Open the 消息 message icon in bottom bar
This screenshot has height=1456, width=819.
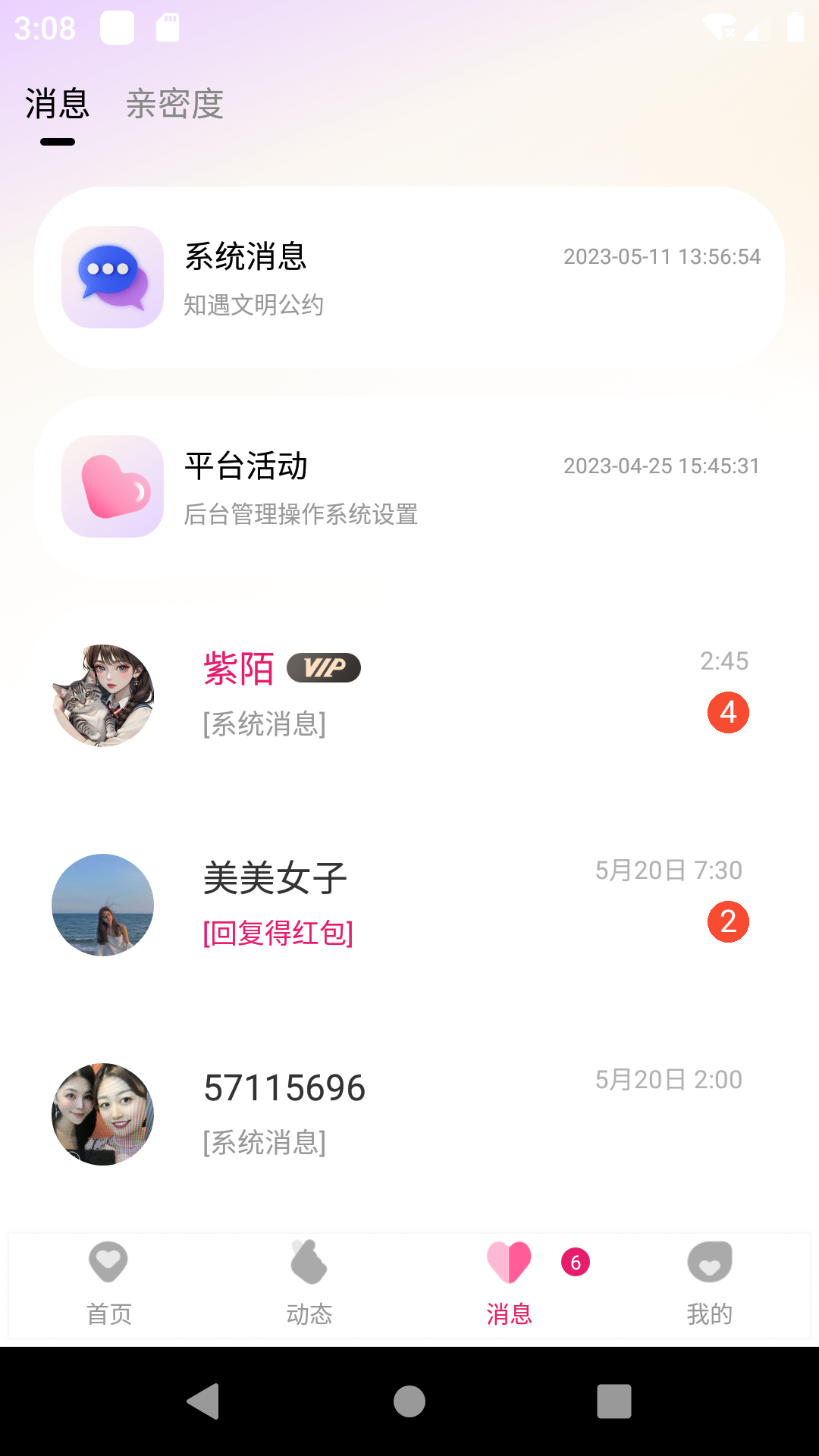(x=508, y=1263)
